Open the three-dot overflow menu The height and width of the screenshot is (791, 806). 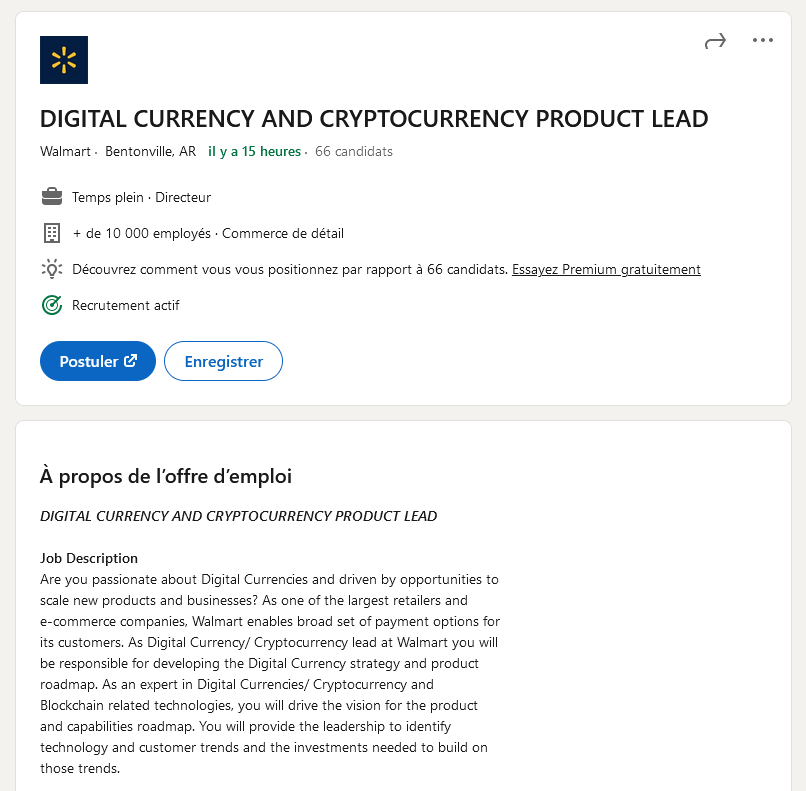(x=763, y=41)
